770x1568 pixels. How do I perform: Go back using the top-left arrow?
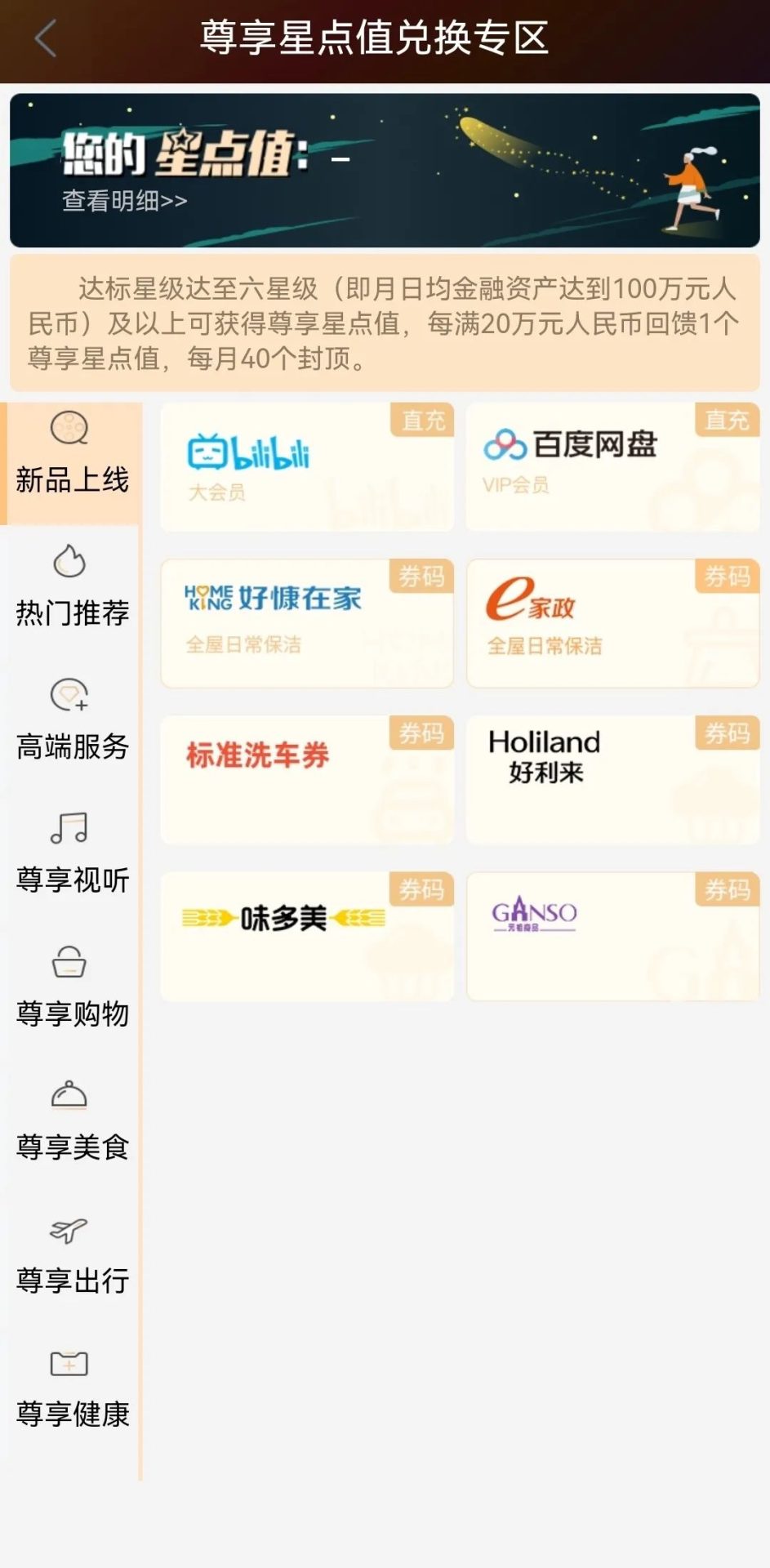click(46, 38)
